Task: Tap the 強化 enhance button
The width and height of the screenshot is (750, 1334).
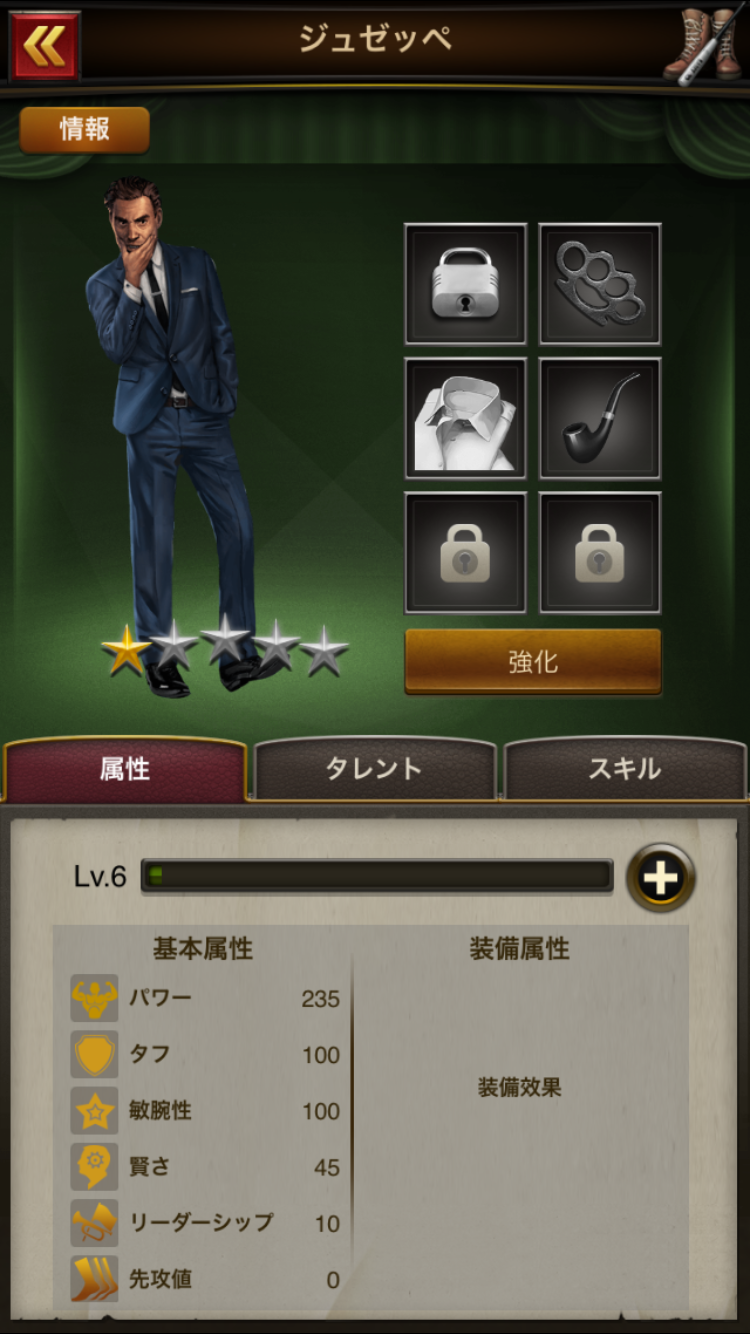Action: pos(532,661)
